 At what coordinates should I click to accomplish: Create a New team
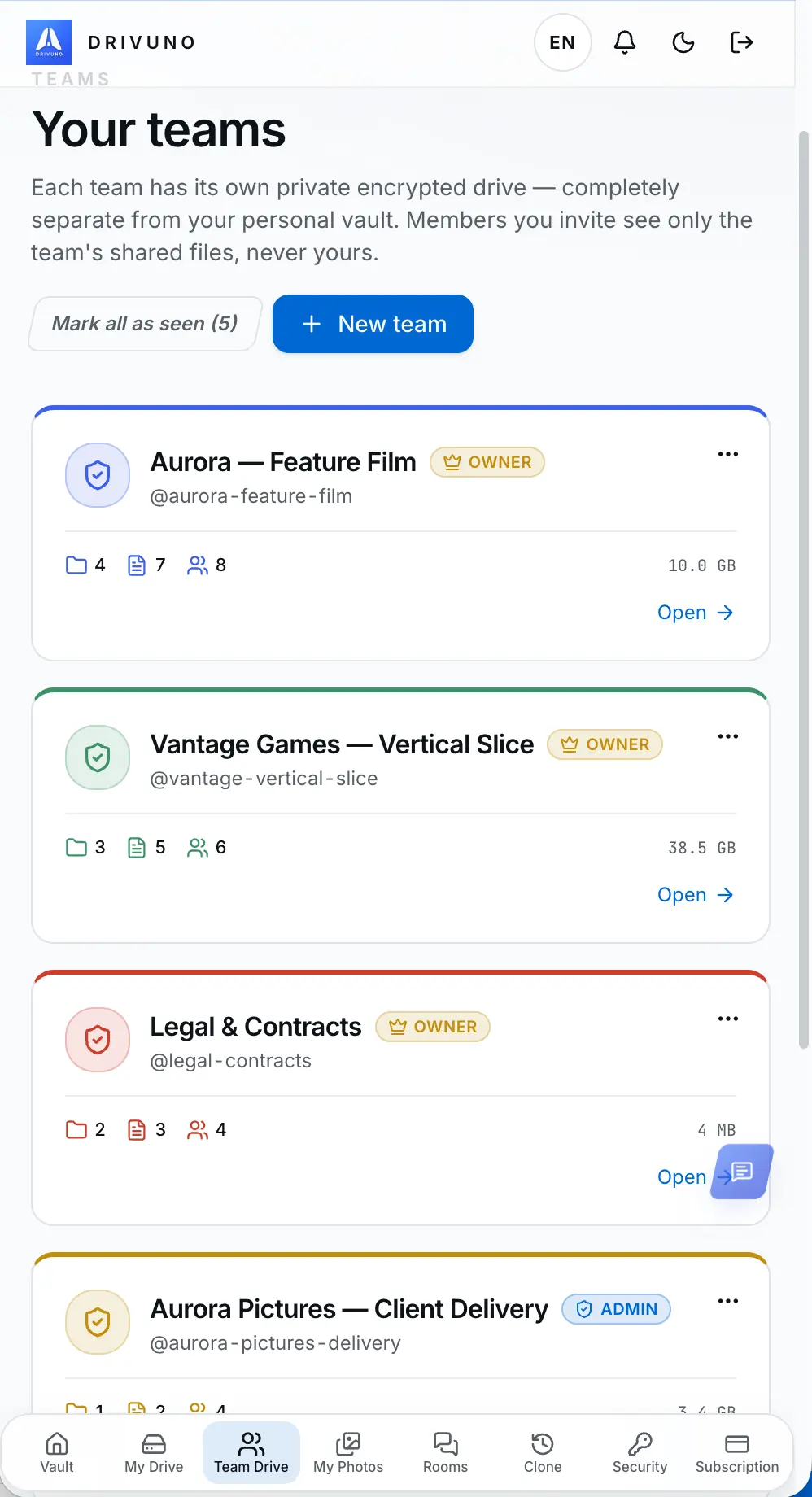coord(373,324)
